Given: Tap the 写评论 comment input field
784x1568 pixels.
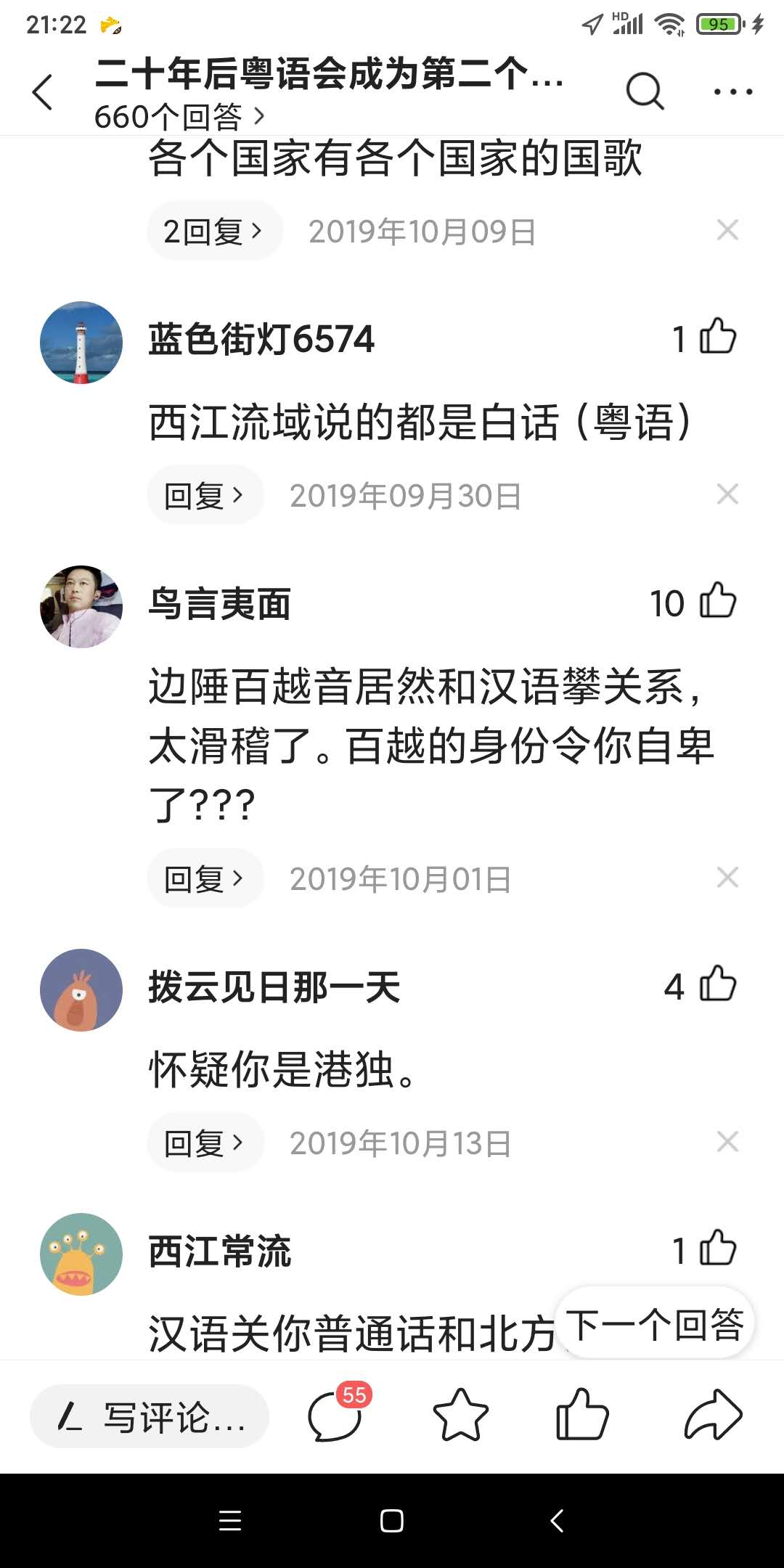Looking at the screenshot, I should pos(150,1416).
